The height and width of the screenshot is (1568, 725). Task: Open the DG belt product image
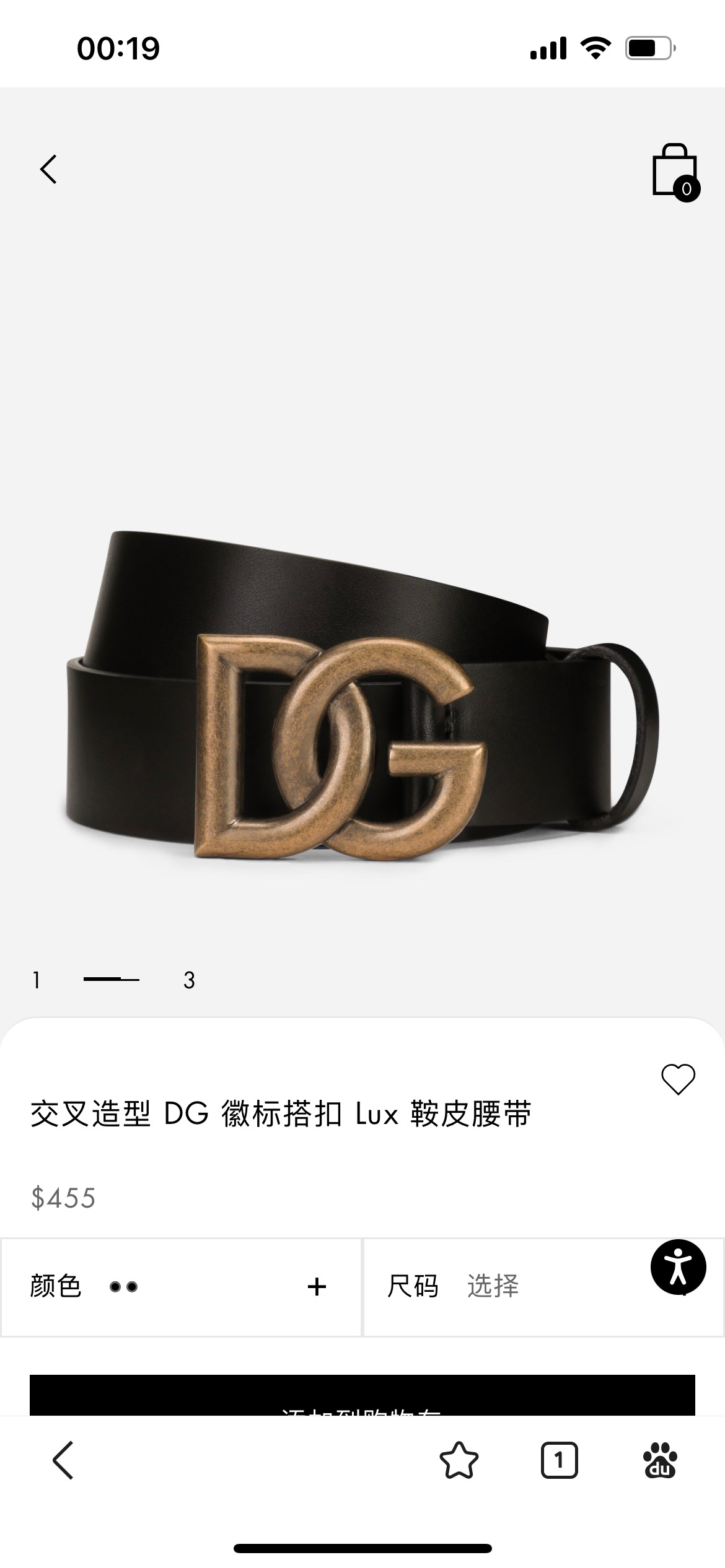pyautogui.click(x=362, y=697)
